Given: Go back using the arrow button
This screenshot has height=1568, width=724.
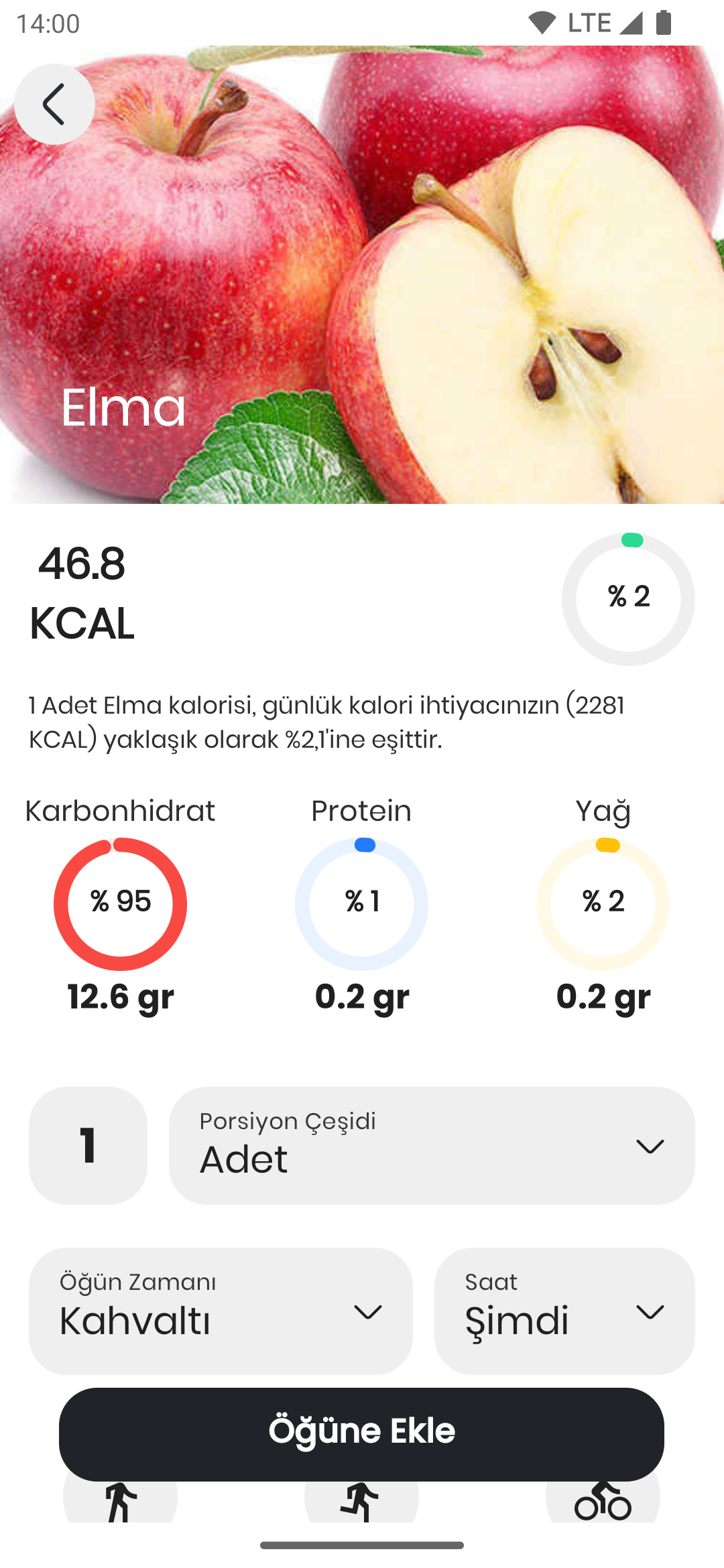Looking at the screenshot, I should tap(54, 104).
